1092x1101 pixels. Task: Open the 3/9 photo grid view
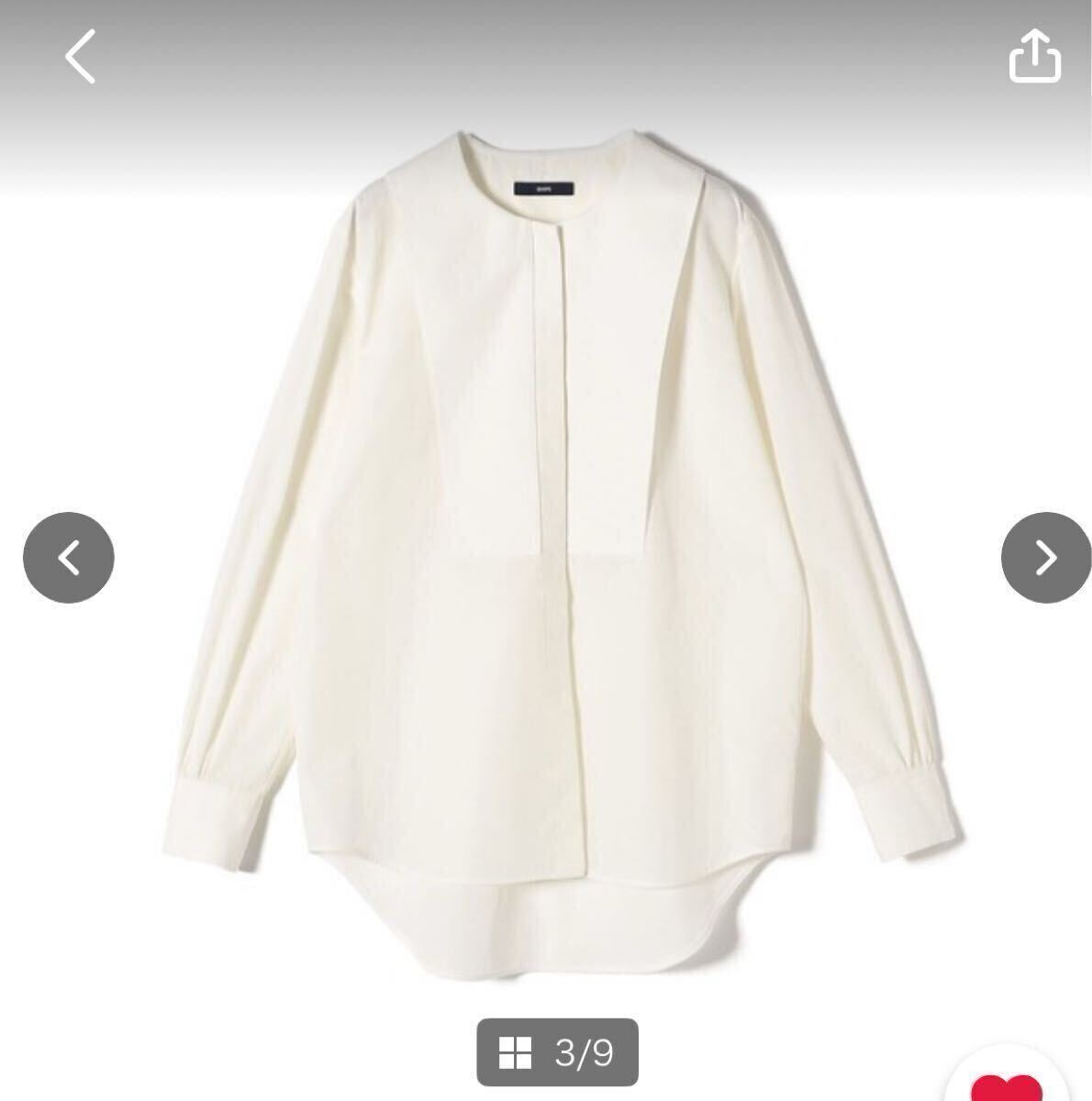click(x=557, y=1051)
